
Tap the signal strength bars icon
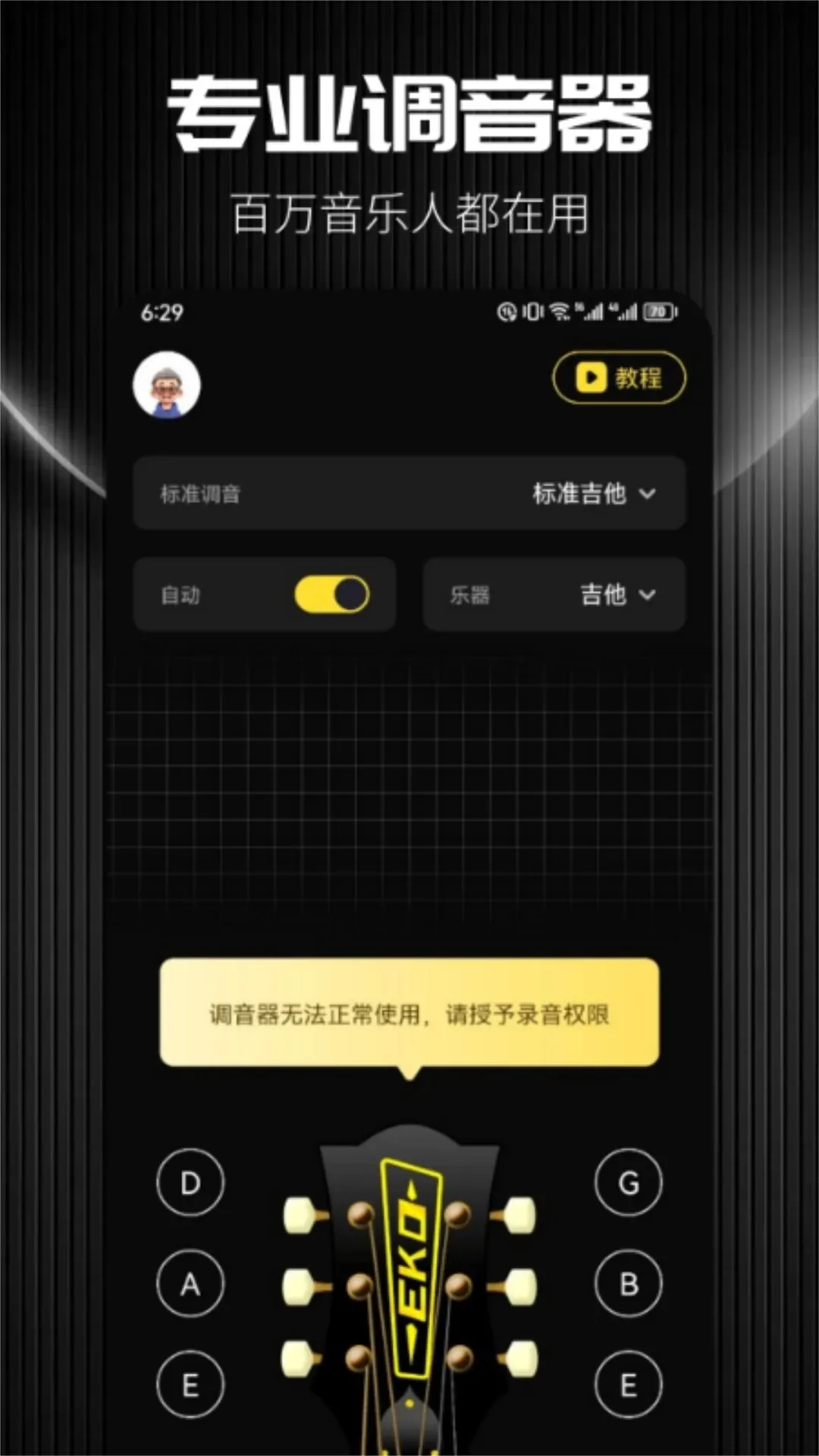pyautogui.click(x=594, y=312)
